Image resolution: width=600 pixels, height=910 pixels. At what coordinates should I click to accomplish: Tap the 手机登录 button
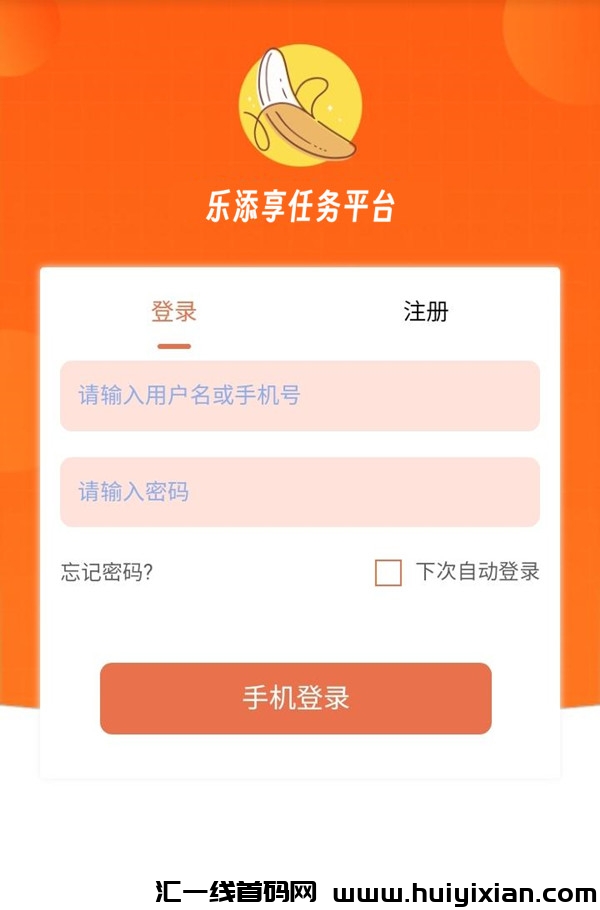click(x=296, y=698)
